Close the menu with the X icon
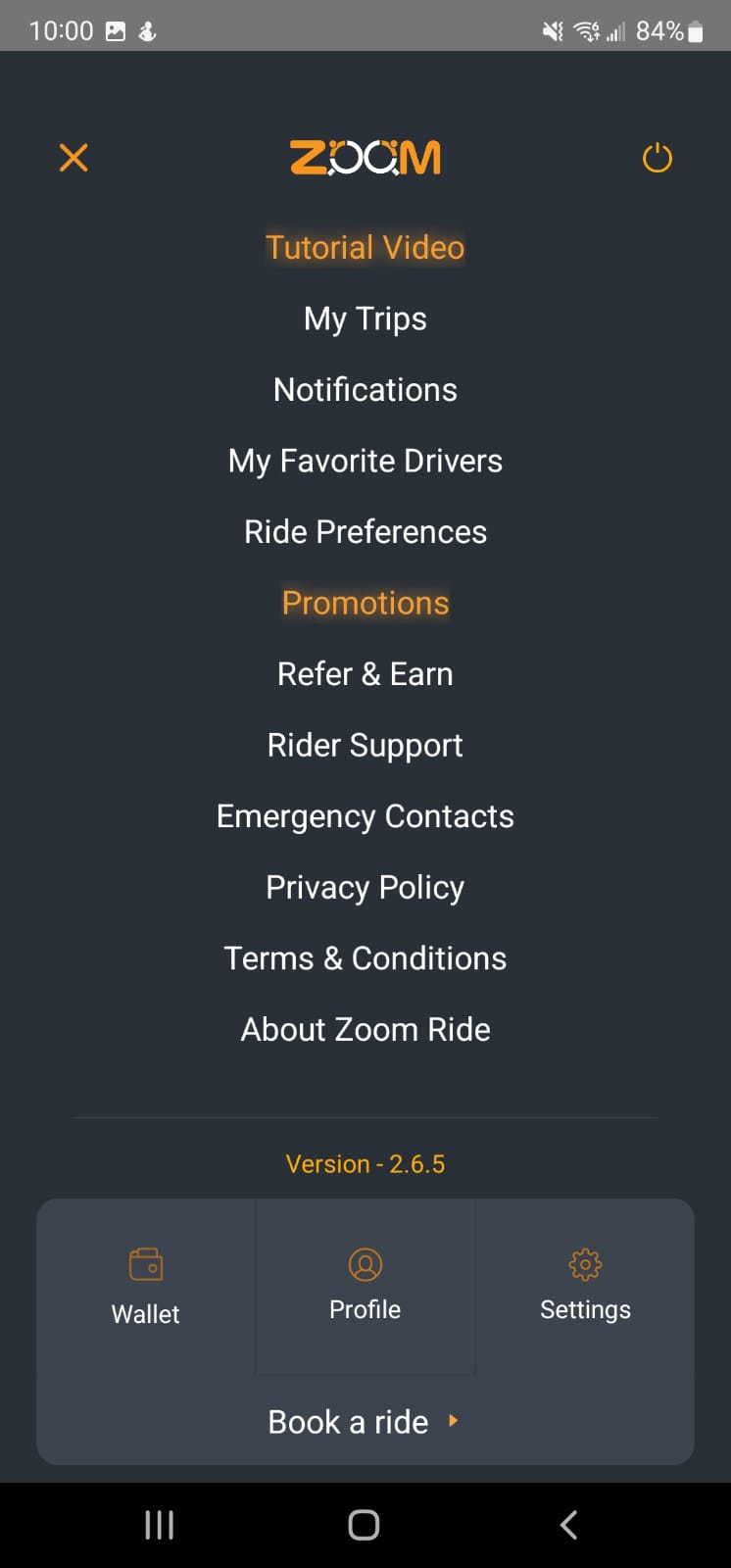This screenshot has height=1568, width=731. pyautogui.click(x=73, y=158)
